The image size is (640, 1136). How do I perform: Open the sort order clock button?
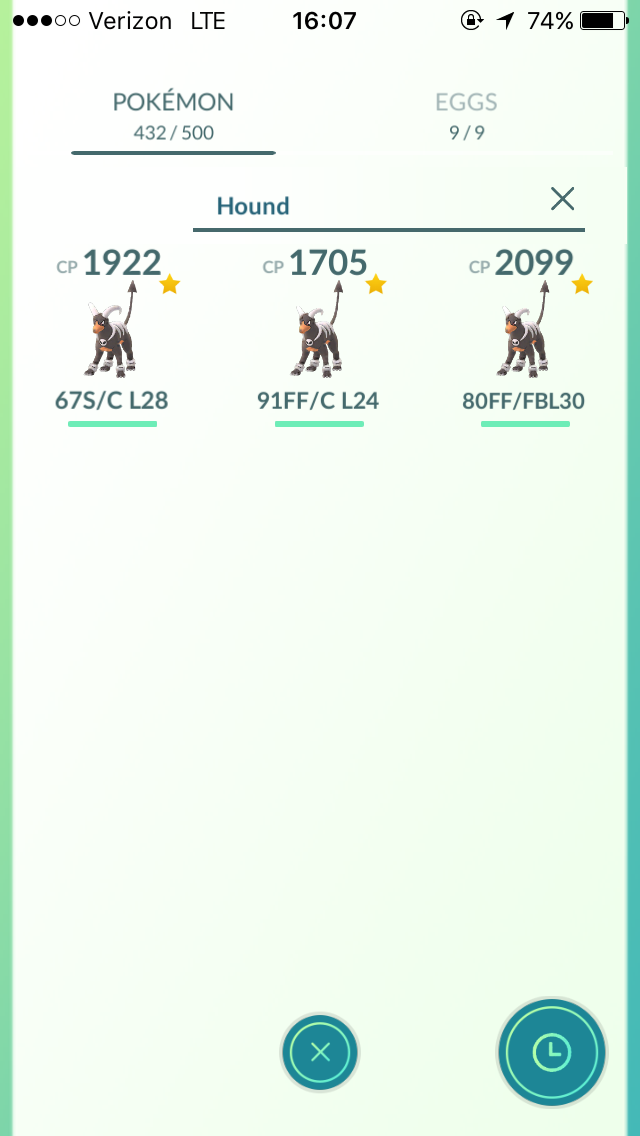[x=552, y=1051]
